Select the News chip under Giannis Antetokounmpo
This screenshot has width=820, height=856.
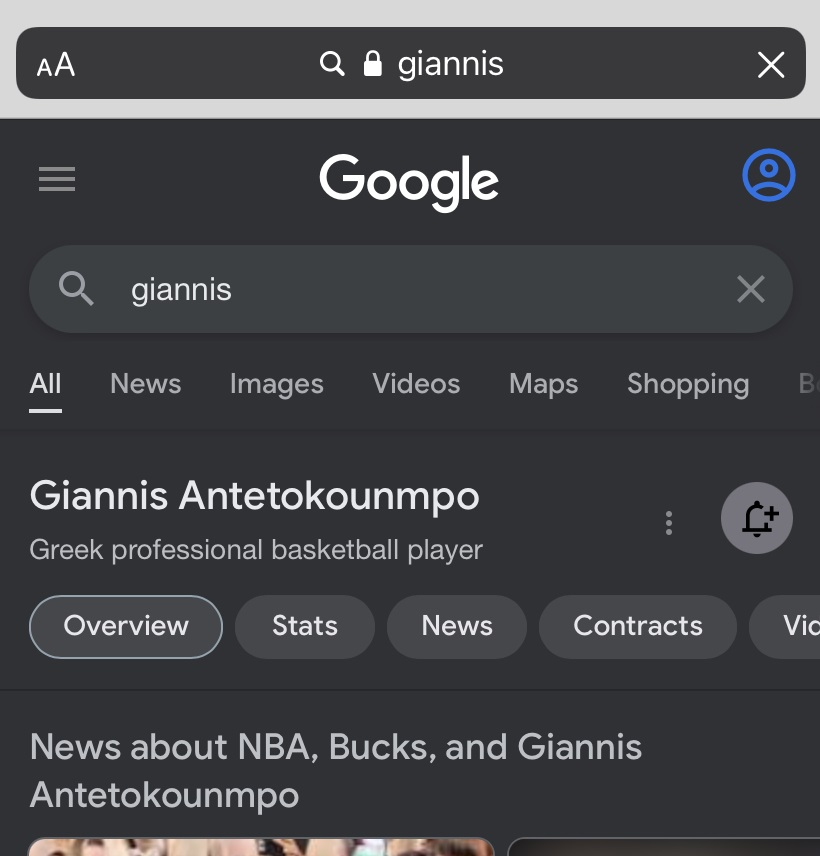click(456, 626)
